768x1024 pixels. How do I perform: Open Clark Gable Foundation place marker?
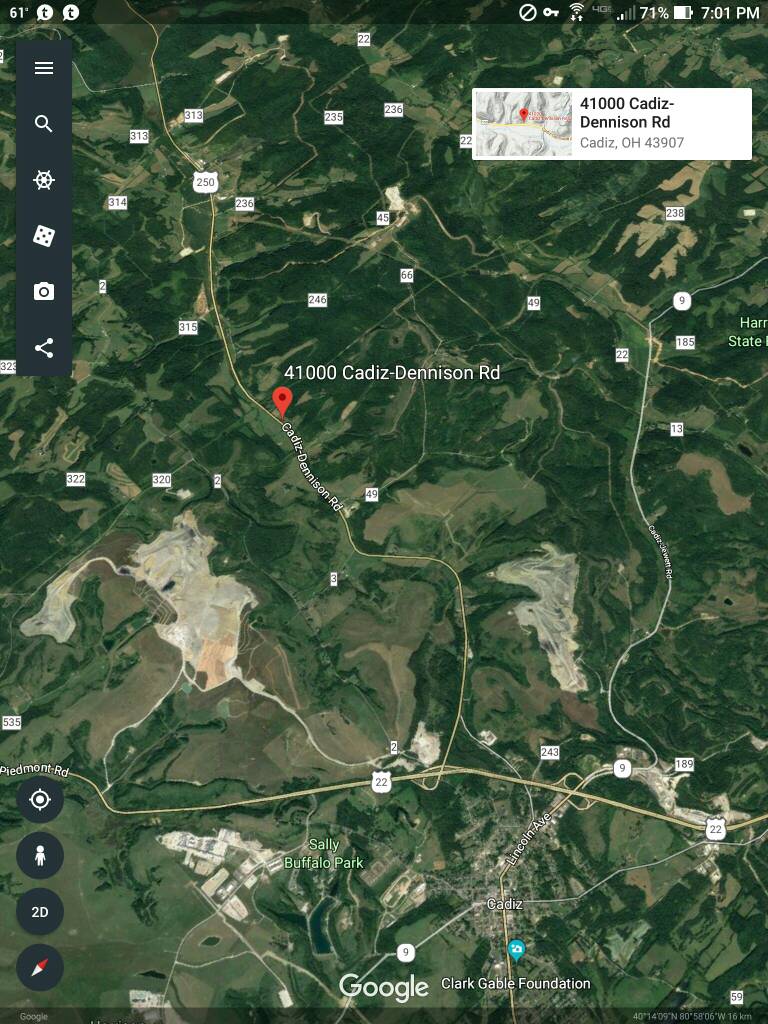click(x=516, y=950)
